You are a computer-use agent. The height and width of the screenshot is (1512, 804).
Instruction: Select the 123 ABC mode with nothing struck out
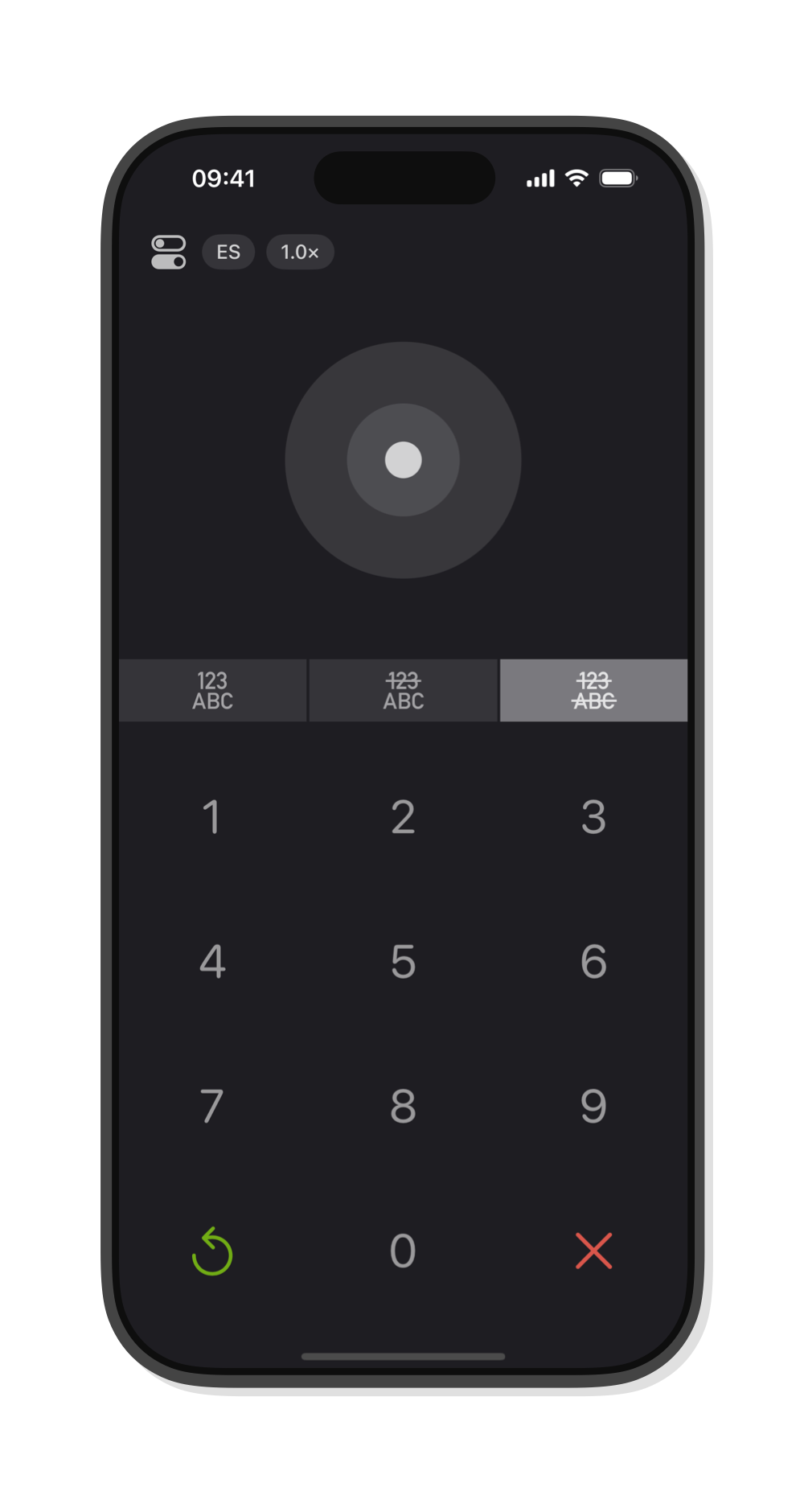[x=213, y=690]
